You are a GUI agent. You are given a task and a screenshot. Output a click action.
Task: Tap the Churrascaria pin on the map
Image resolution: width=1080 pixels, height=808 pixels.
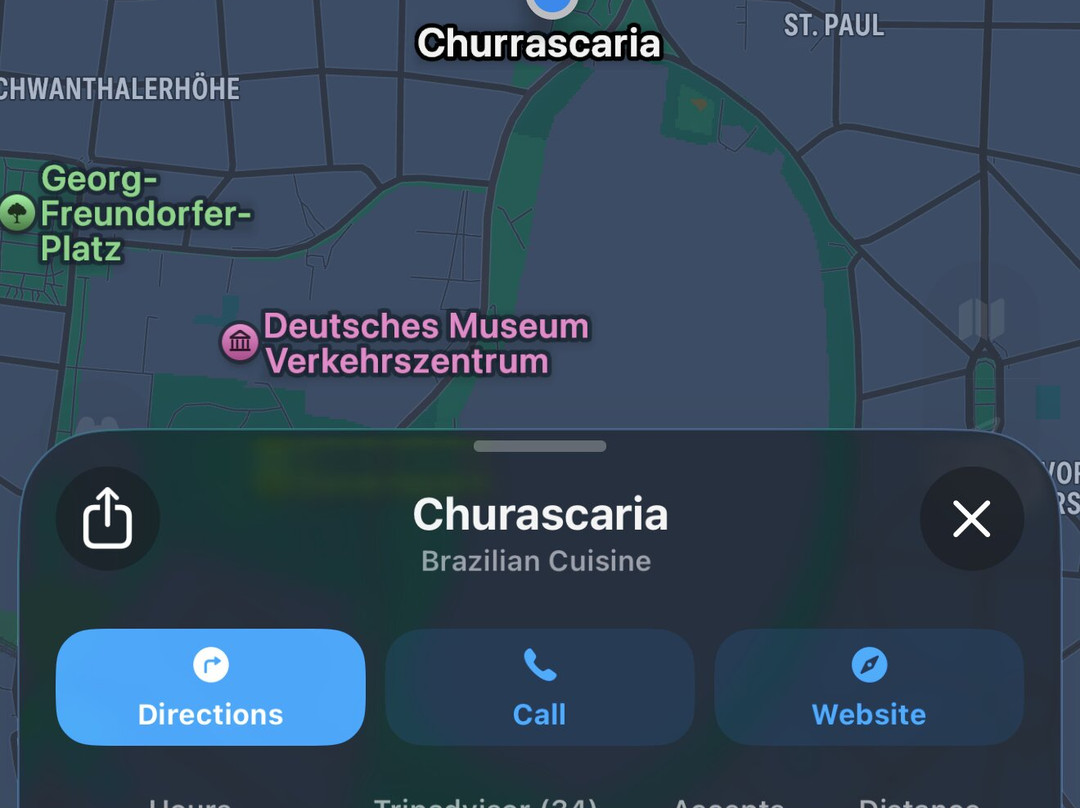click(552, 7)
